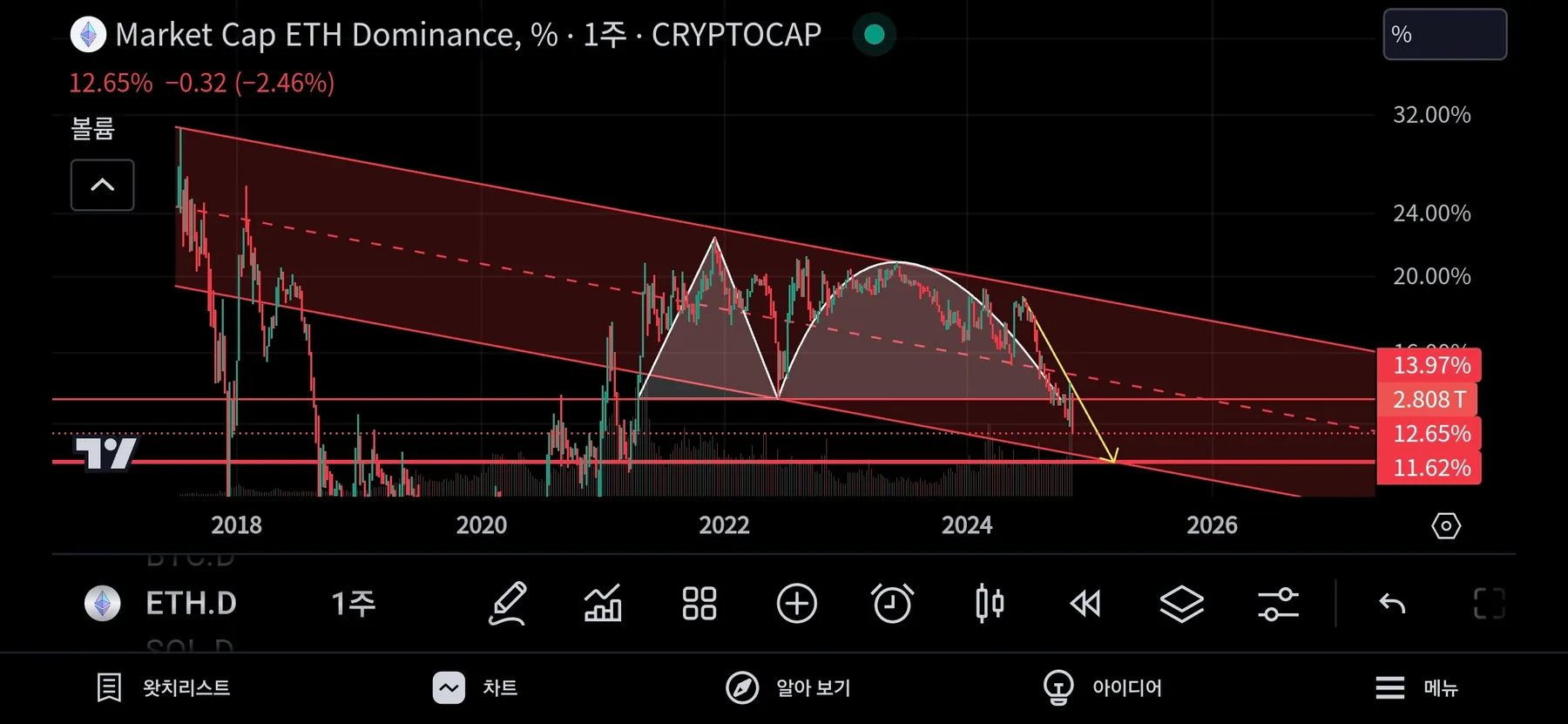Switch to the 차트 tab
This screenshot has height=724, width=1568.
[476, 687]
